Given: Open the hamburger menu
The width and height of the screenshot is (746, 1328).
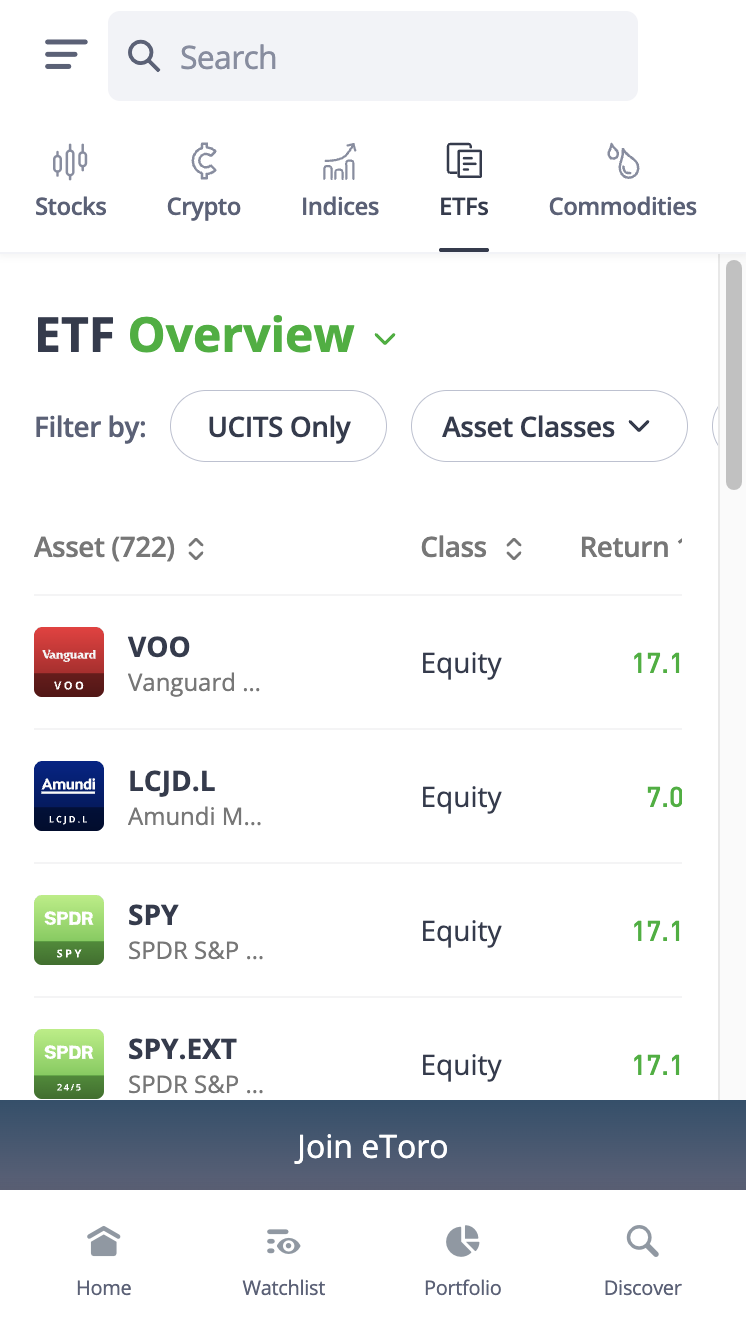Looking at the screenshot, I should 64,55.
